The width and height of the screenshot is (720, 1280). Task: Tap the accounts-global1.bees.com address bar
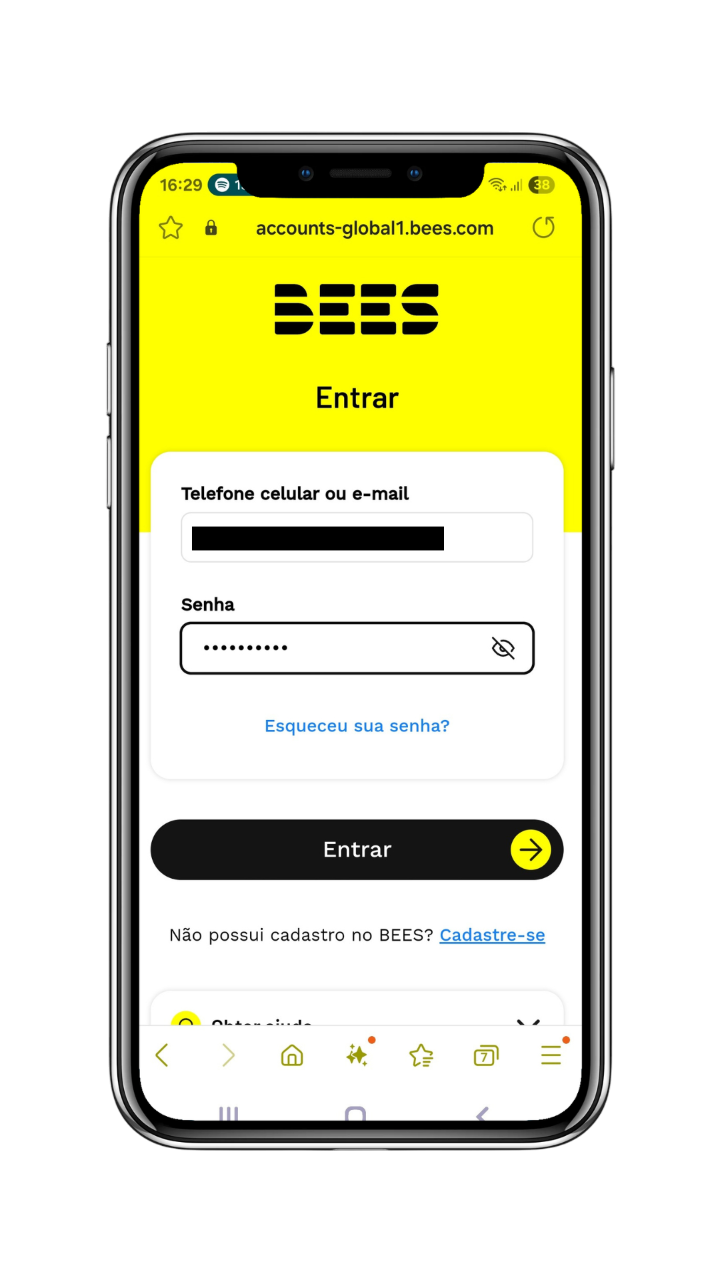pyautogui.click(x=375, y=228)
